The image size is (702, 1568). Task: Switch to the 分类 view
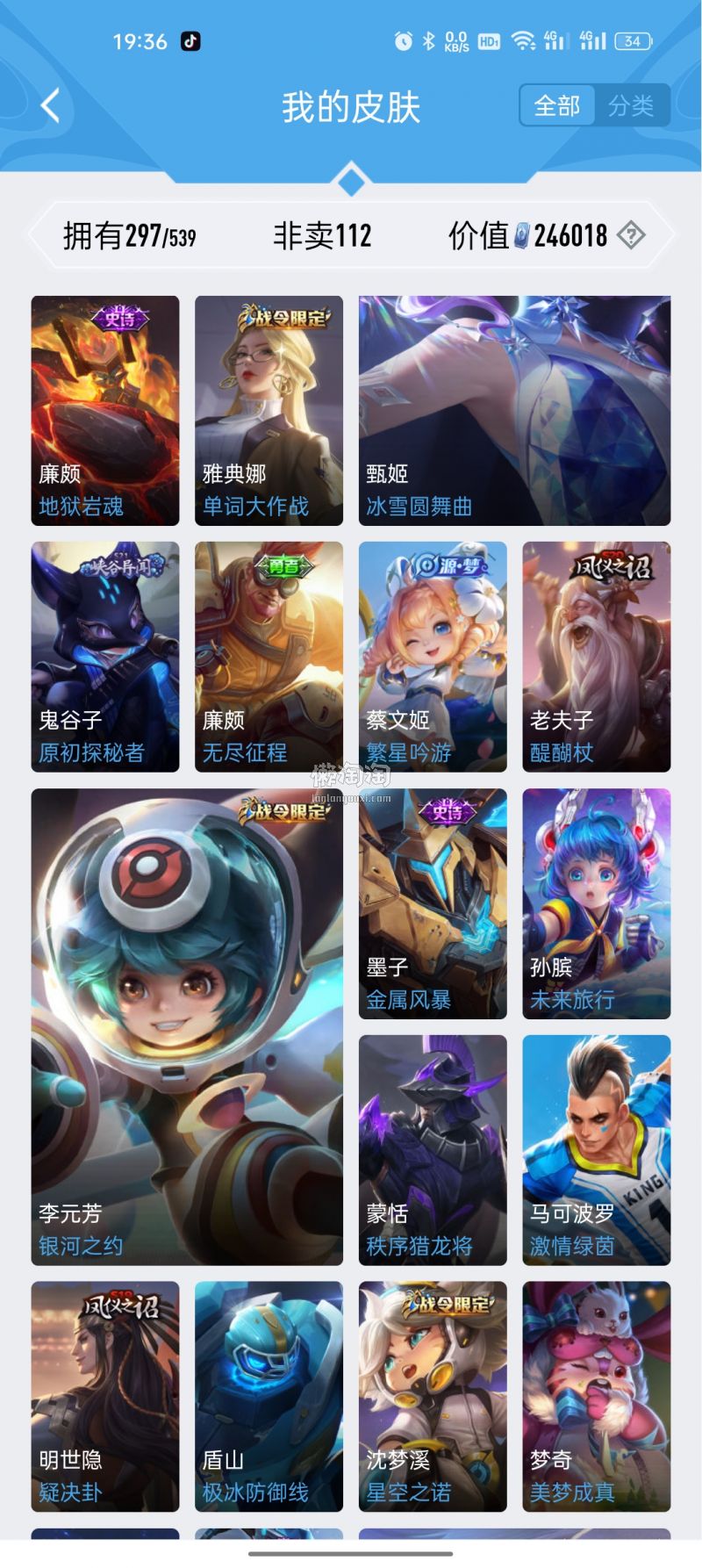click(x=630, y=106)
